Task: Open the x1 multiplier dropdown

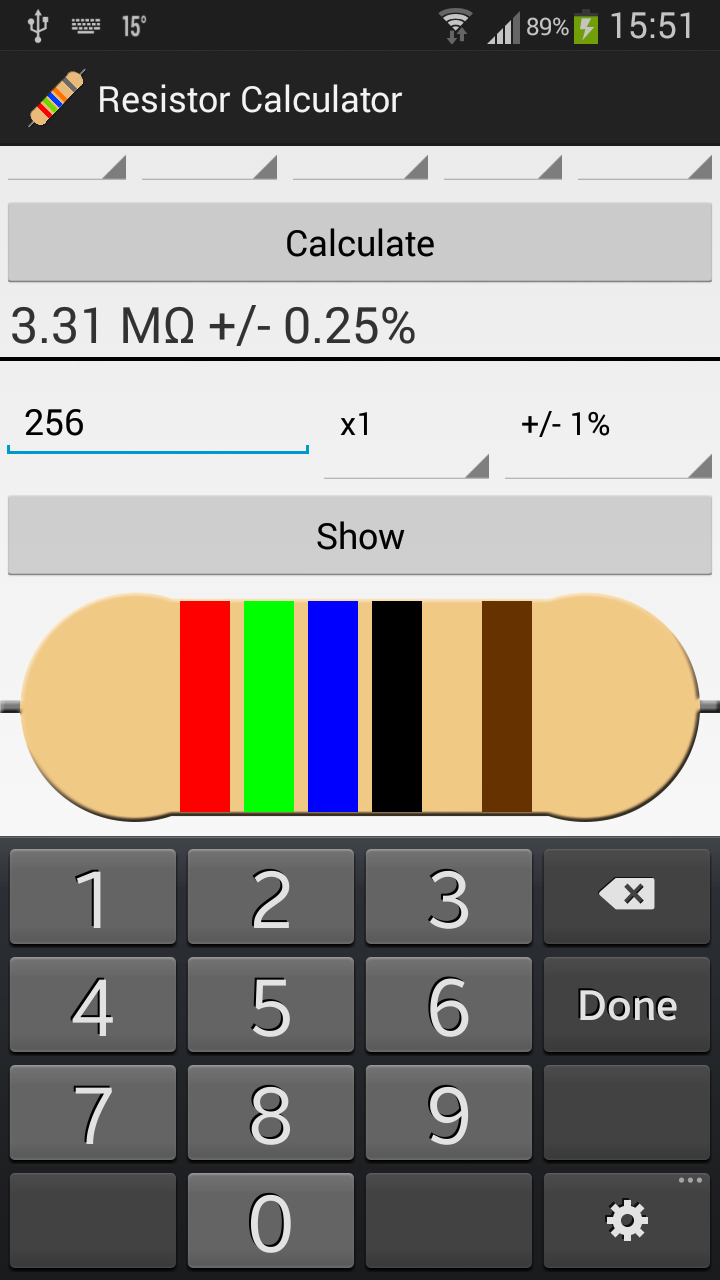Action: tap(406, 437)
